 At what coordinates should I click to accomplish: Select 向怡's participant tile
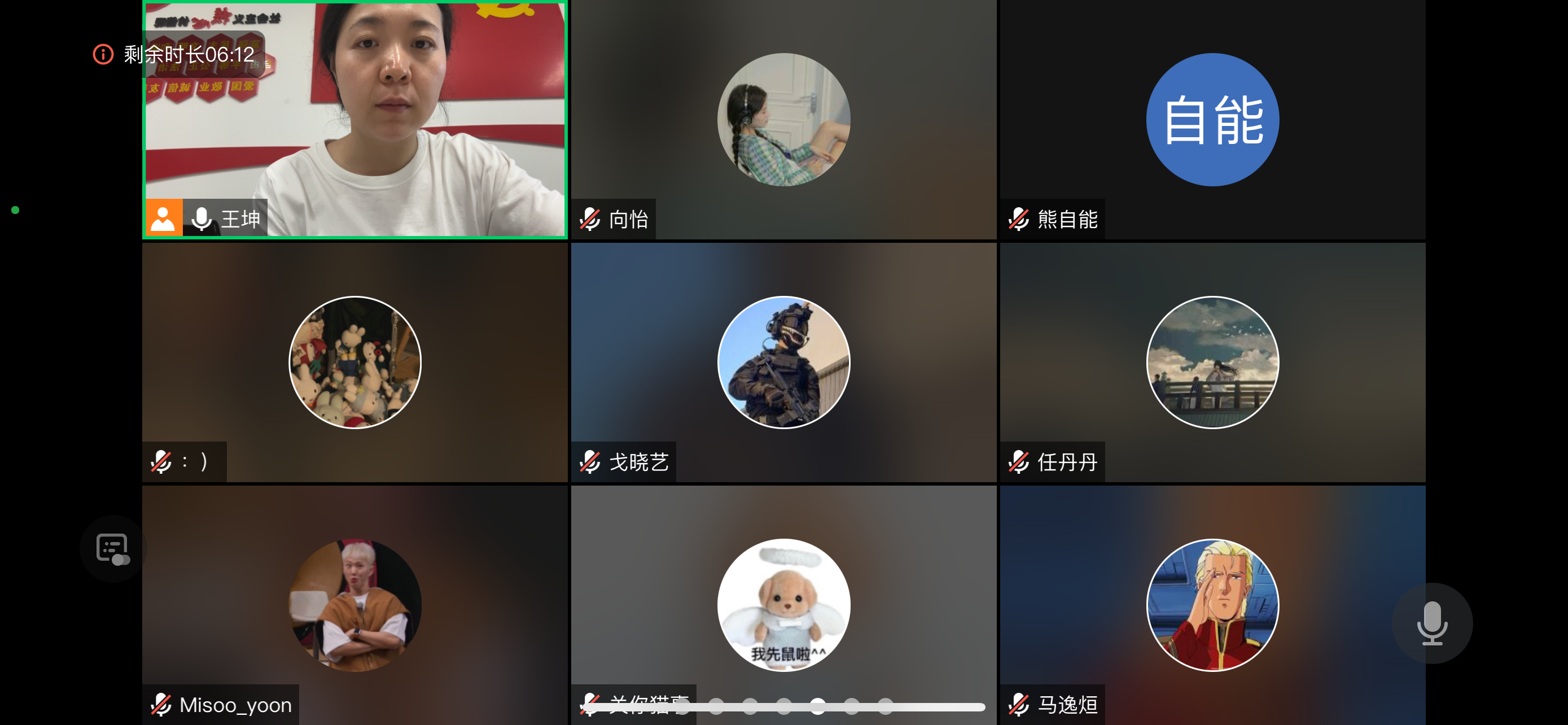(783, 120)
